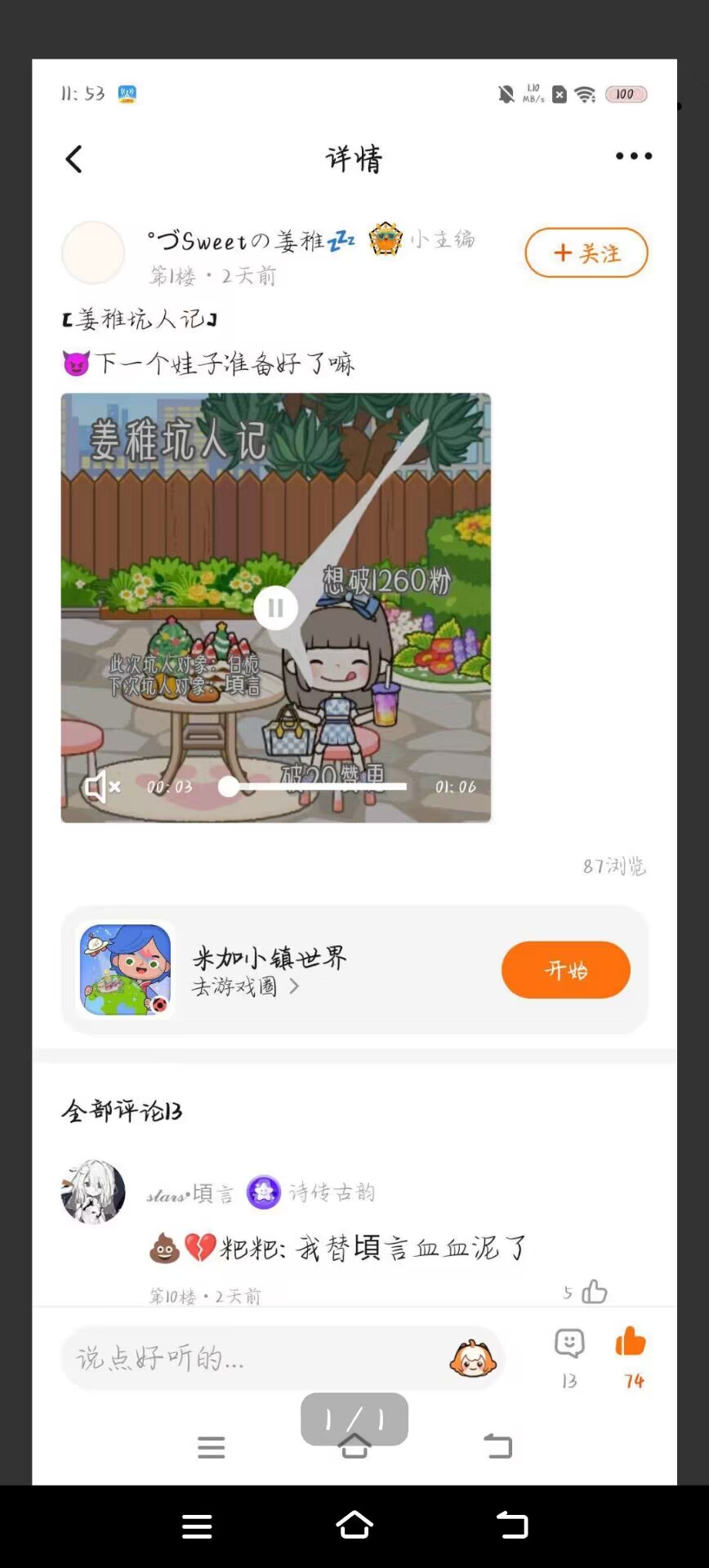Open the 去游戏圈 link
Screen dimensions: 709x1568
[x=245, y=987]
